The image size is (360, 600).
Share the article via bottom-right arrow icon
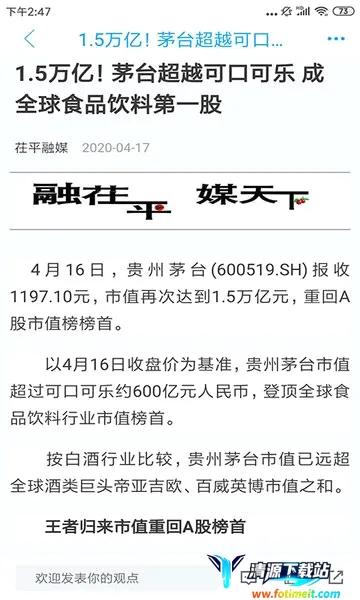(x=338, y=577)
